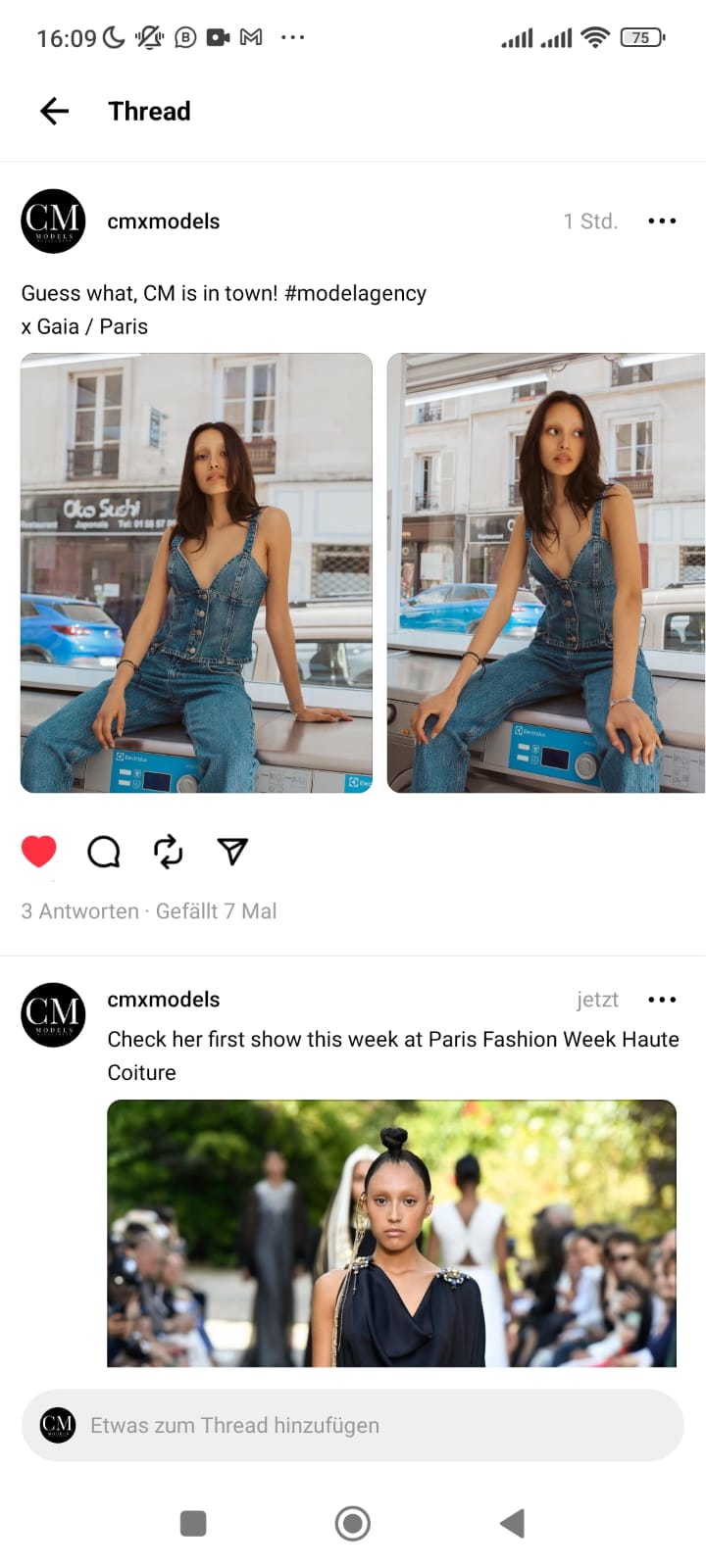Open cmxmodels profile from first post's username
The image size is (706, 1568).
click(x=163, y=221)
